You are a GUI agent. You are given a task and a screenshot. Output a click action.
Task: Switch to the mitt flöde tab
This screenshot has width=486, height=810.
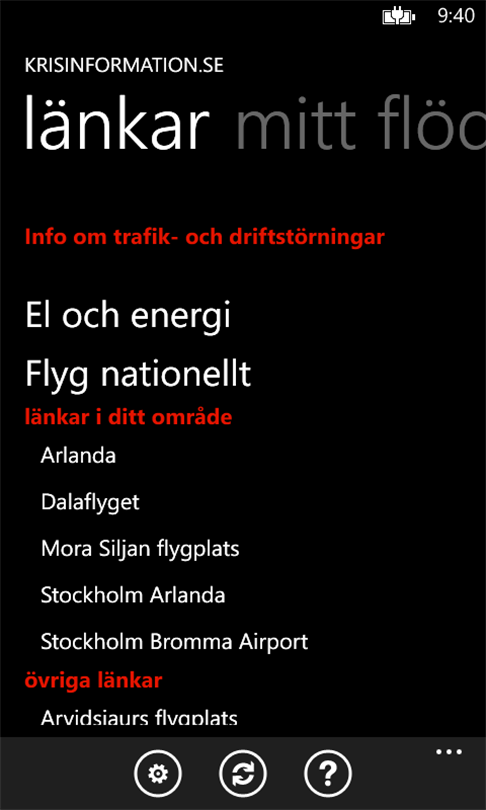point(360,124)
